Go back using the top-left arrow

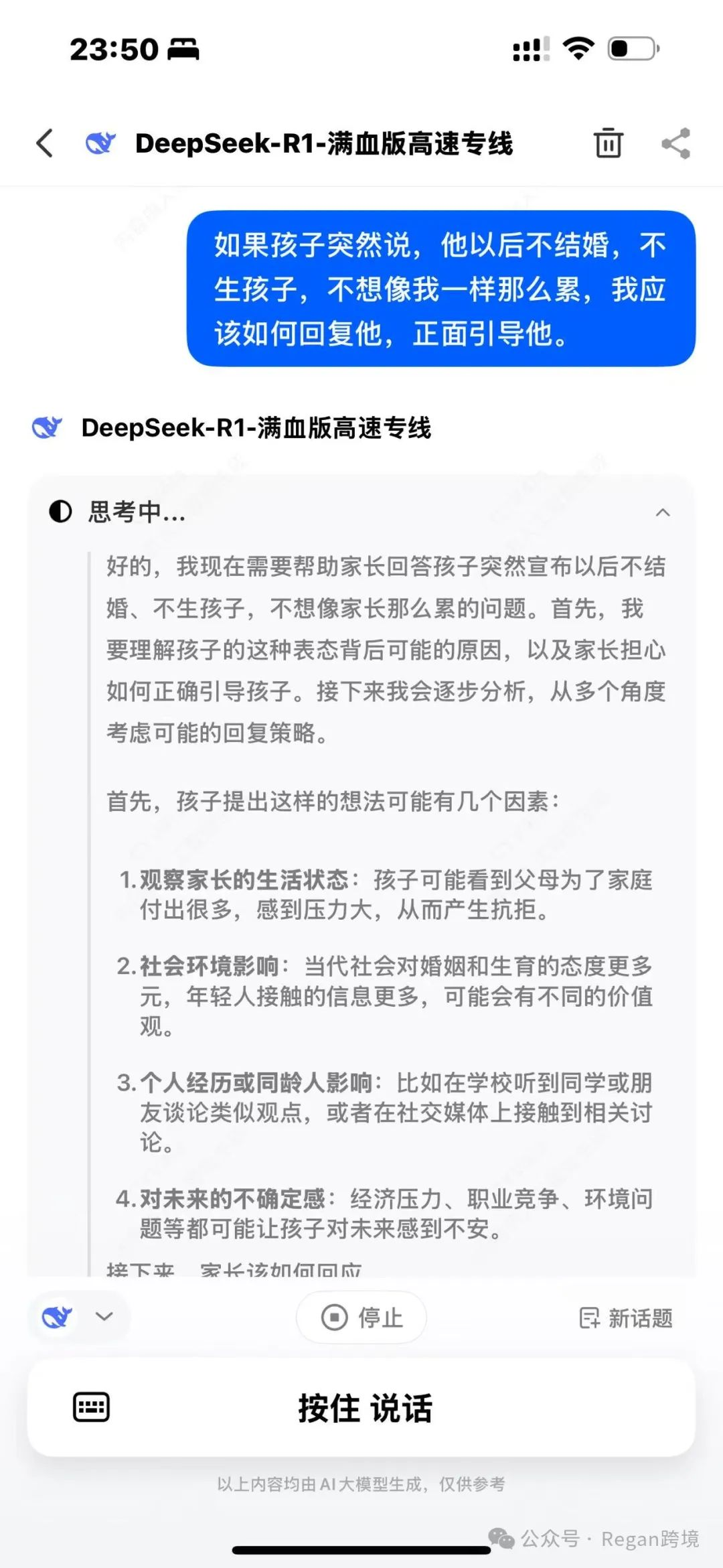tap(45, 143)
